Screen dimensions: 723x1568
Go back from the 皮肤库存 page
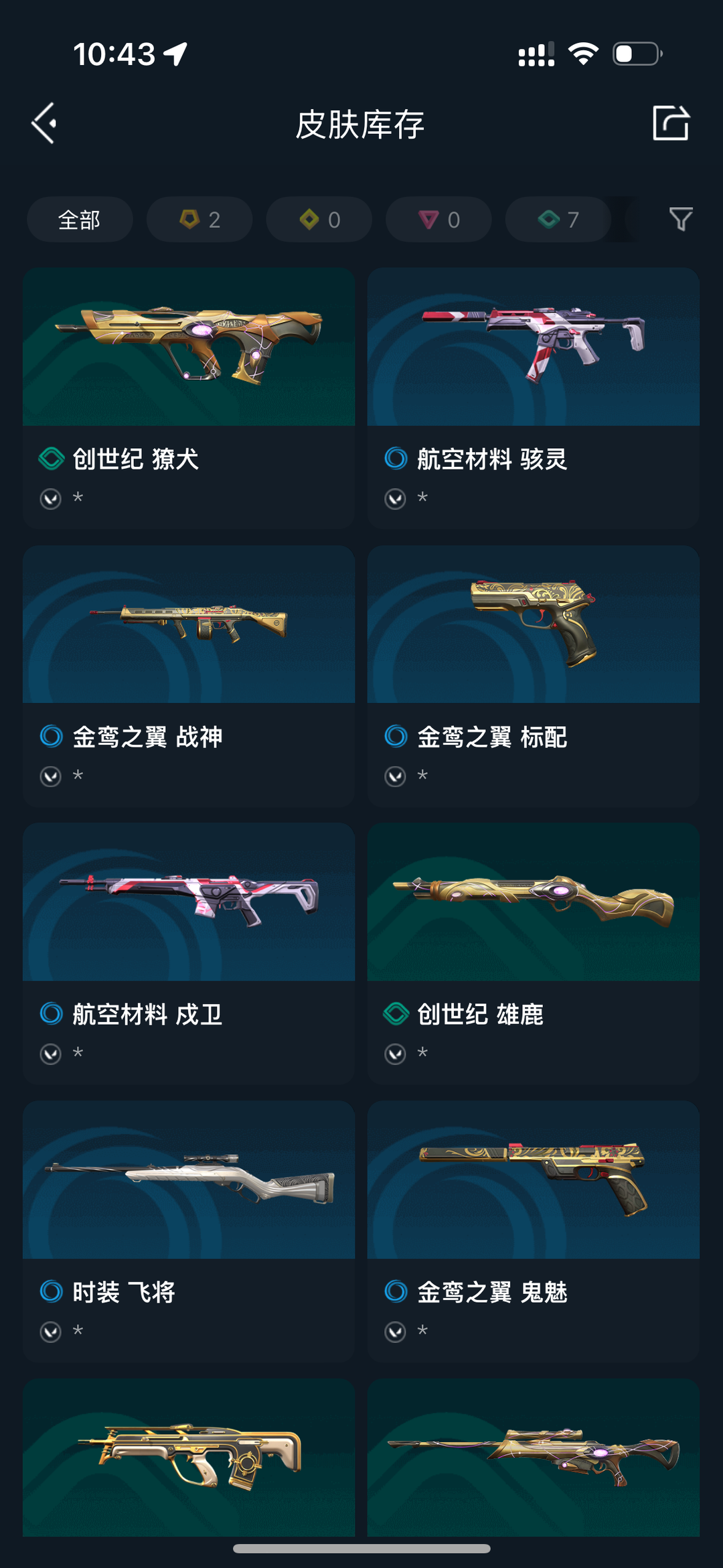point(44,123)
